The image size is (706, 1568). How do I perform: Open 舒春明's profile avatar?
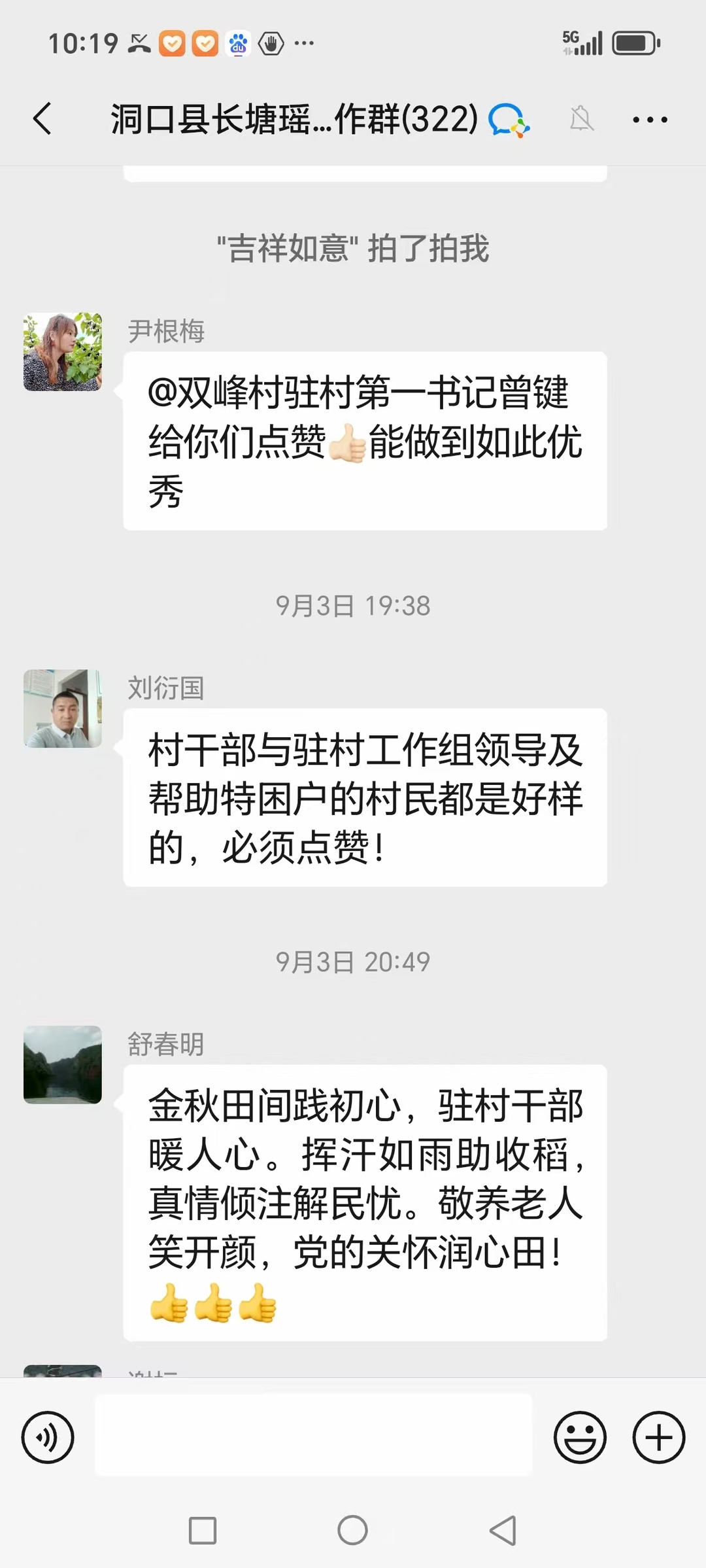tap(63, 1064)
